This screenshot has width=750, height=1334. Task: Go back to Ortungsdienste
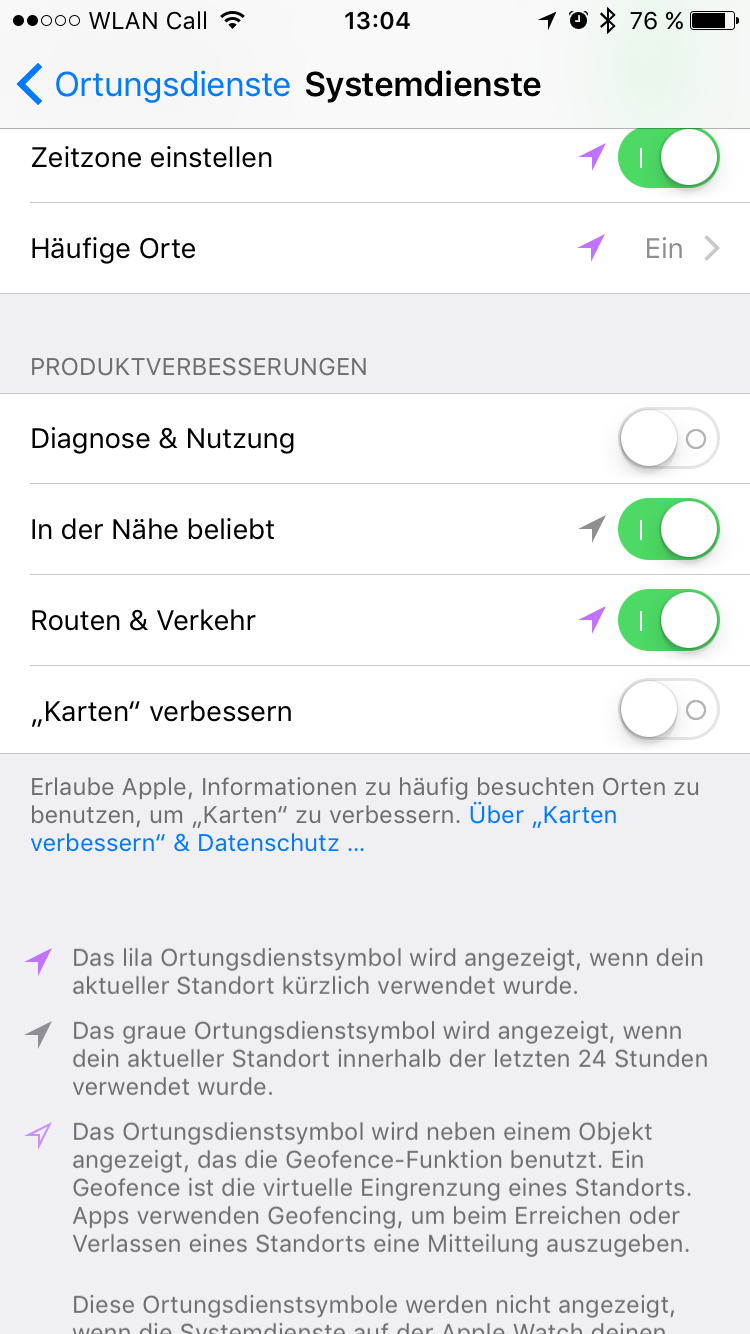tap(152, 85)
